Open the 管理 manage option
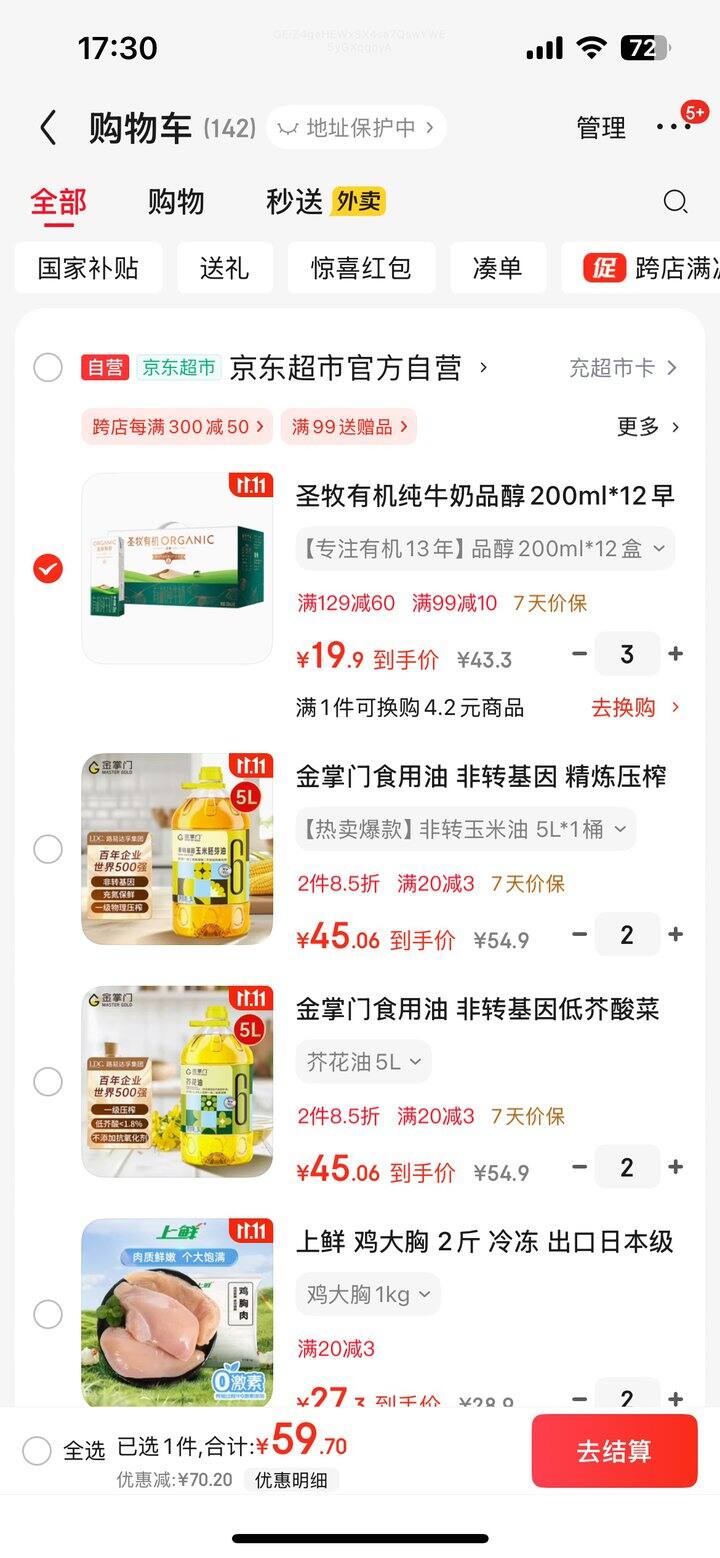This screenshot has width=720, height=1558. [x=600, y=128]
